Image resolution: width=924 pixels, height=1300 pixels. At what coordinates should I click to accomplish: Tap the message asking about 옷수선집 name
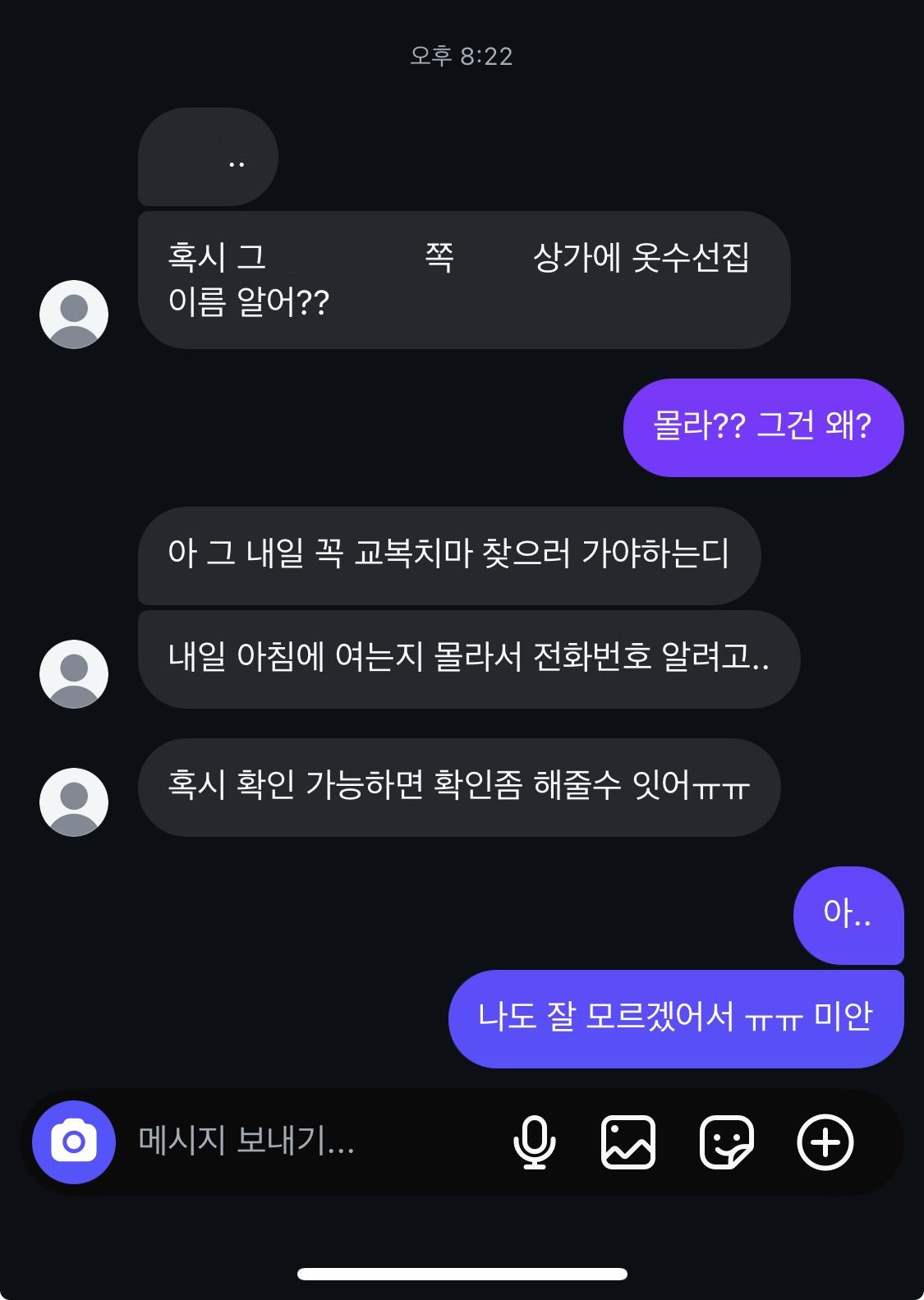click(462, 279)
